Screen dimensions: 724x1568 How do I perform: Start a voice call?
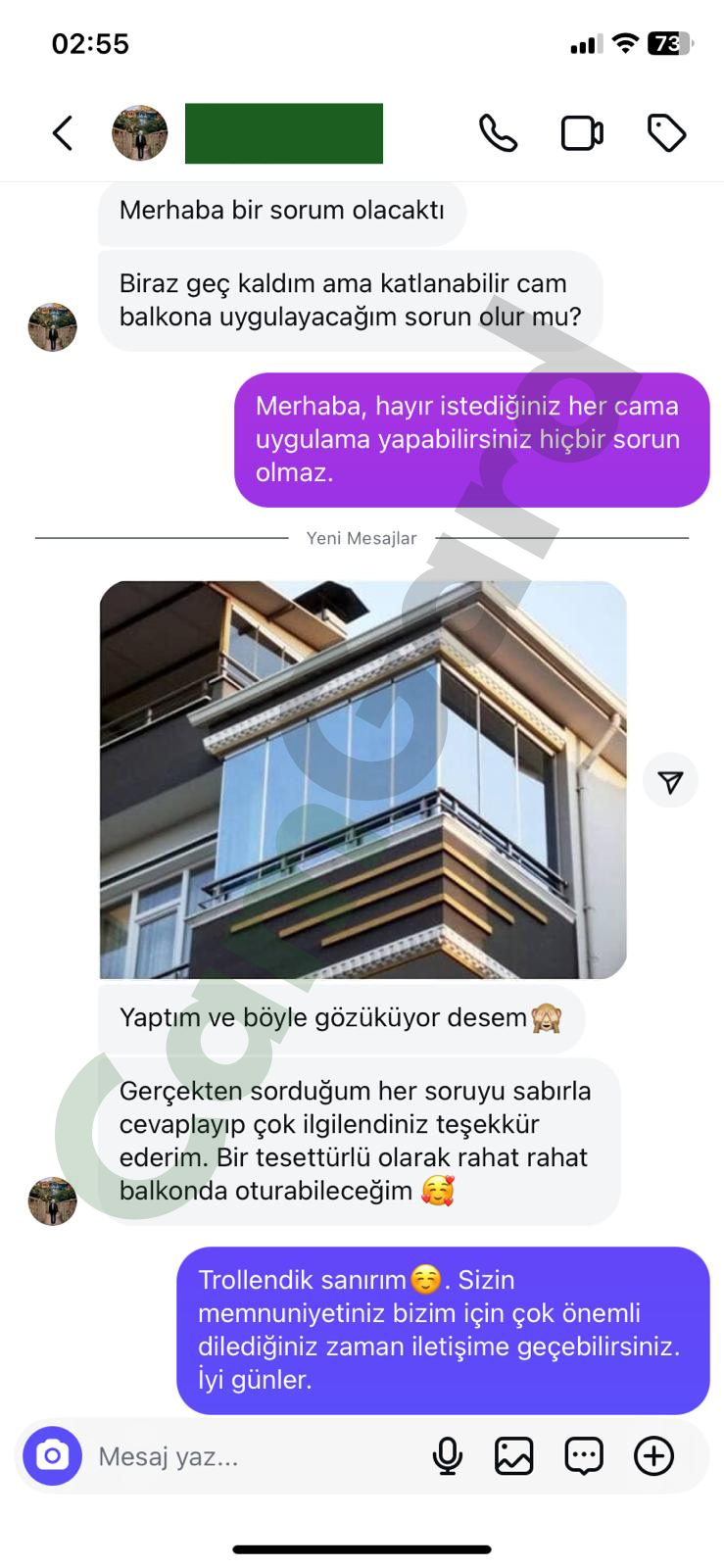pyautogui.click(x=498, y=133)
